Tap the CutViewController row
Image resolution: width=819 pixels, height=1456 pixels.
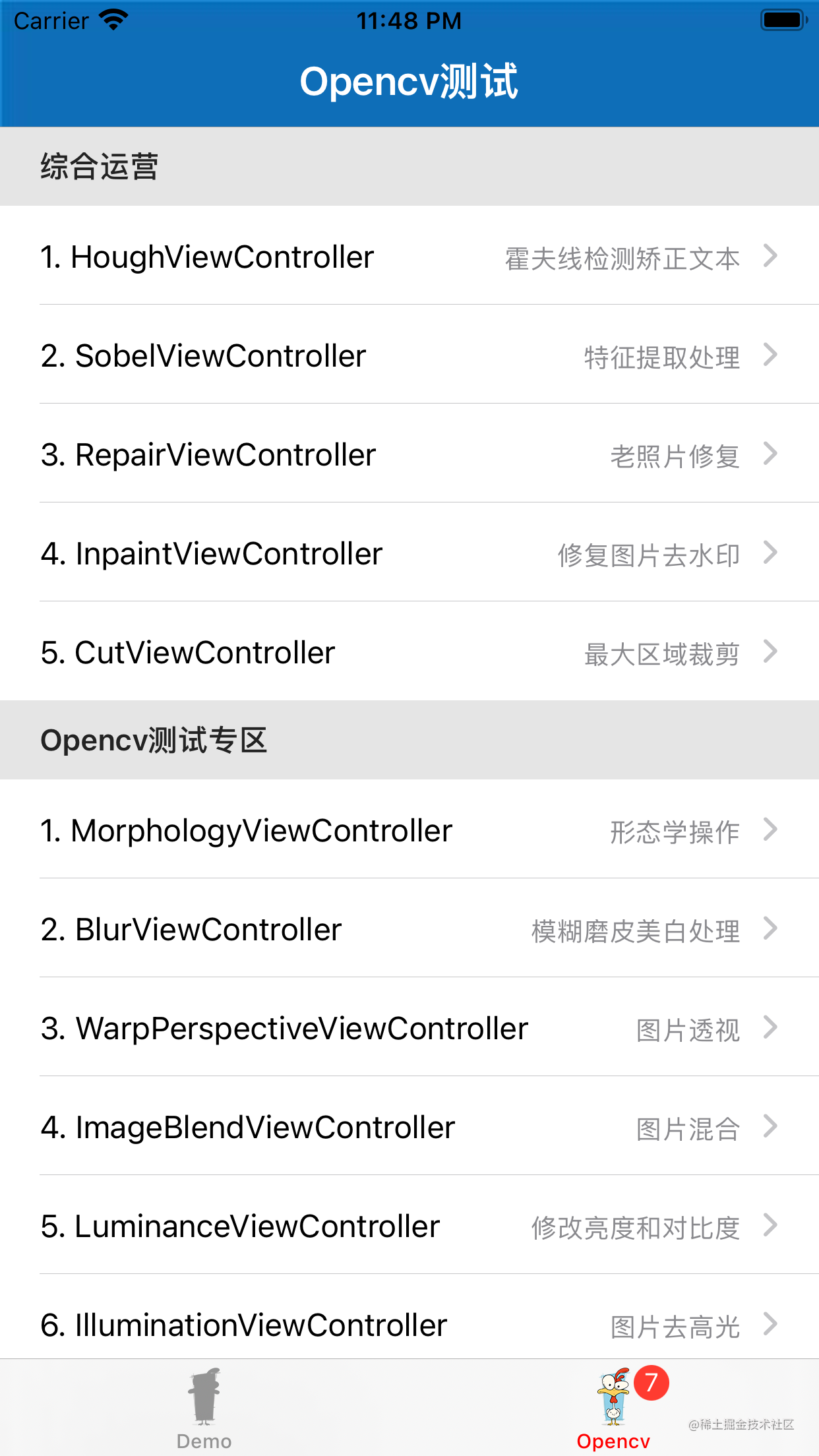[x=409, y=651]
